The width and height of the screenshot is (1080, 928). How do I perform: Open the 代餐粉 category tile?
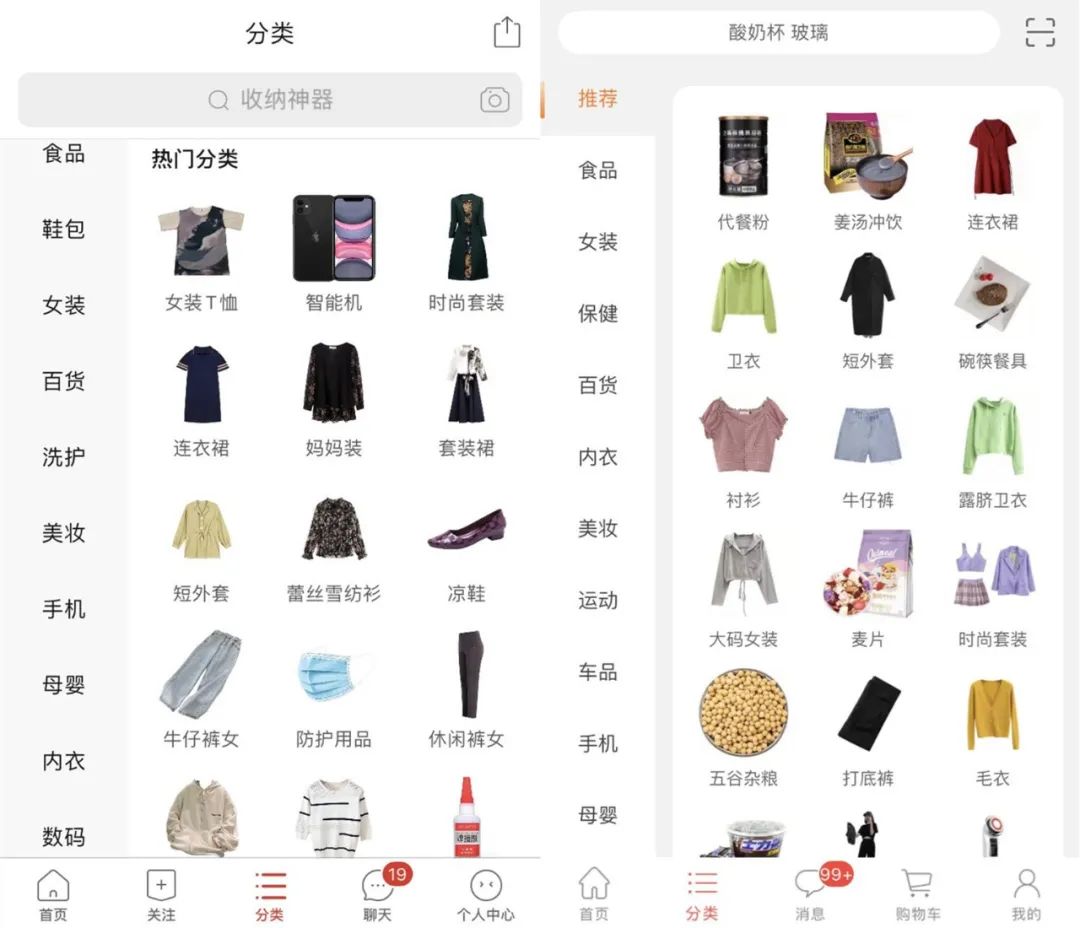[x=743, y=172]
